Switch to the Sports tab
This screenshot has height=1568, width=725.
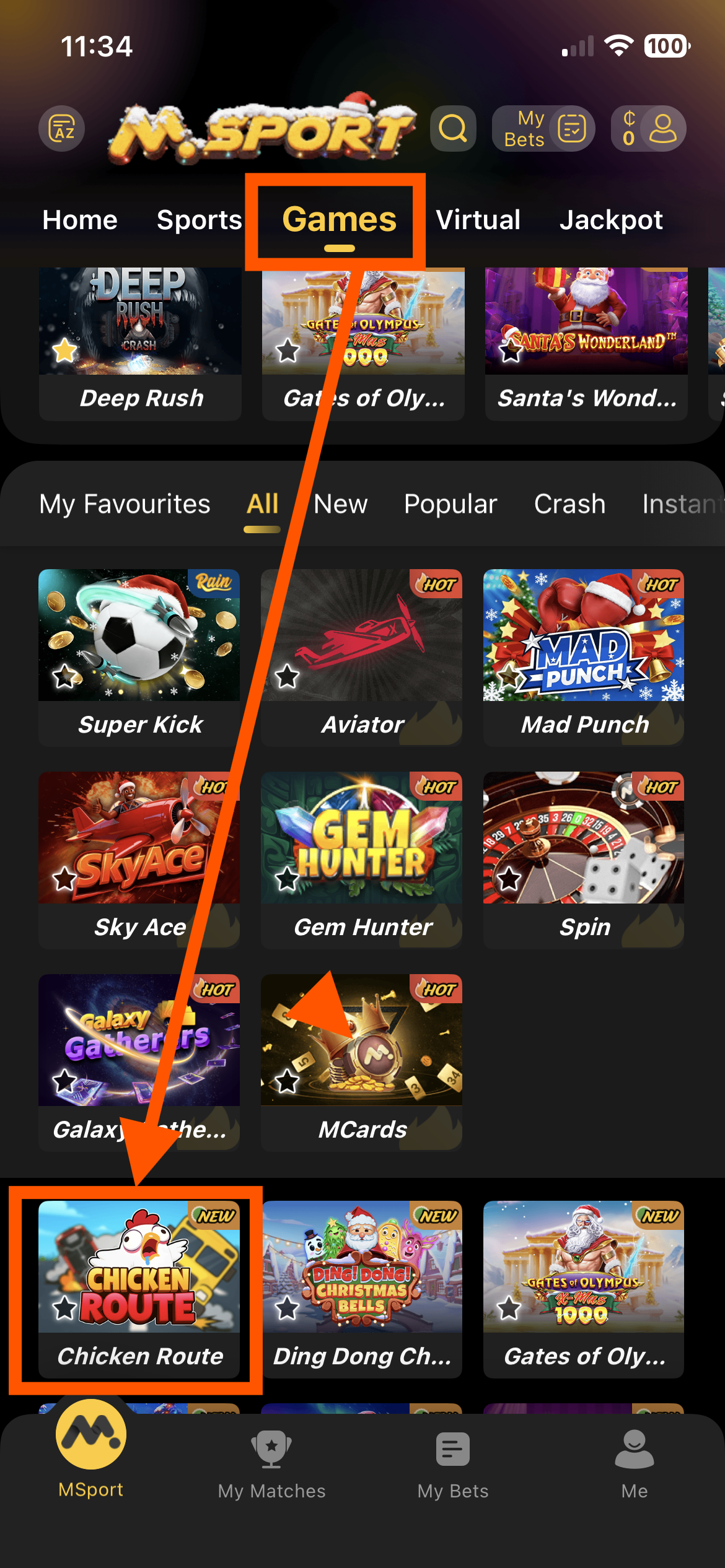point(199,220)
